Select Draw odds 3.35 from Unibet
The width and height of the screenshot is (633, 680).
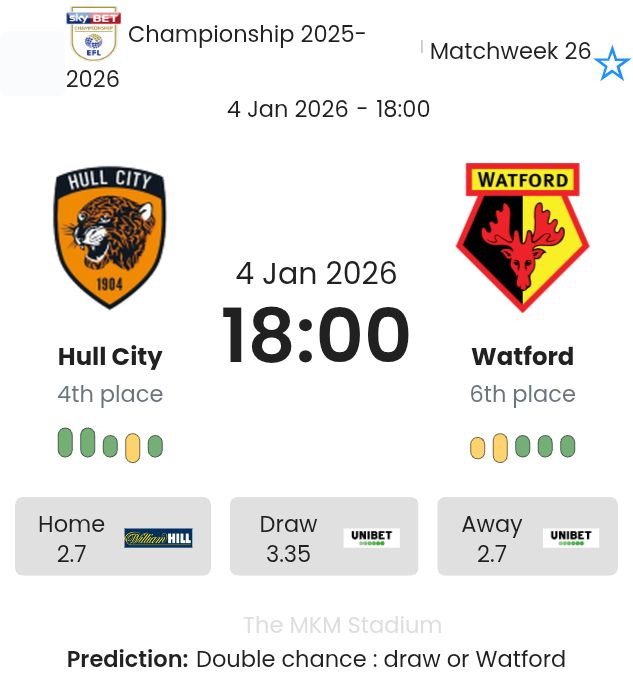[323, 537]
